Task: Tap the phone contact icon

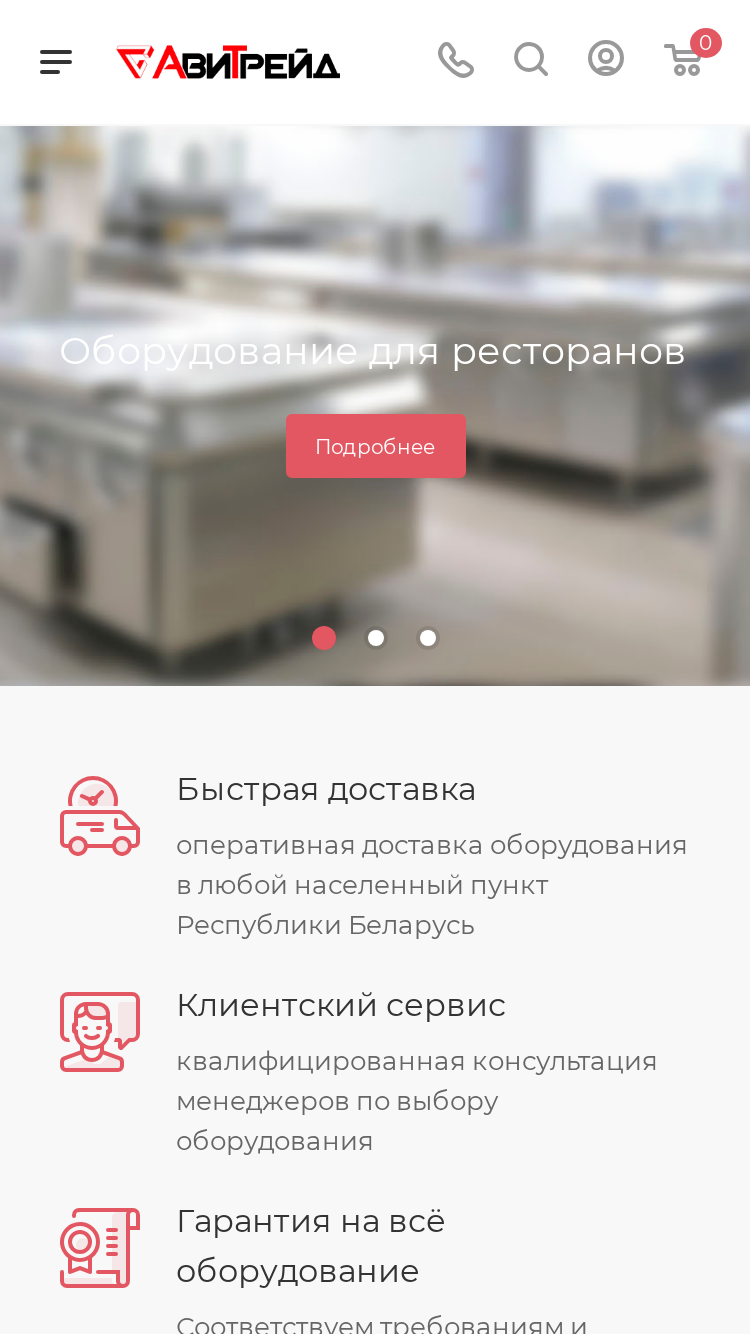Action: (x=456, y=60)
